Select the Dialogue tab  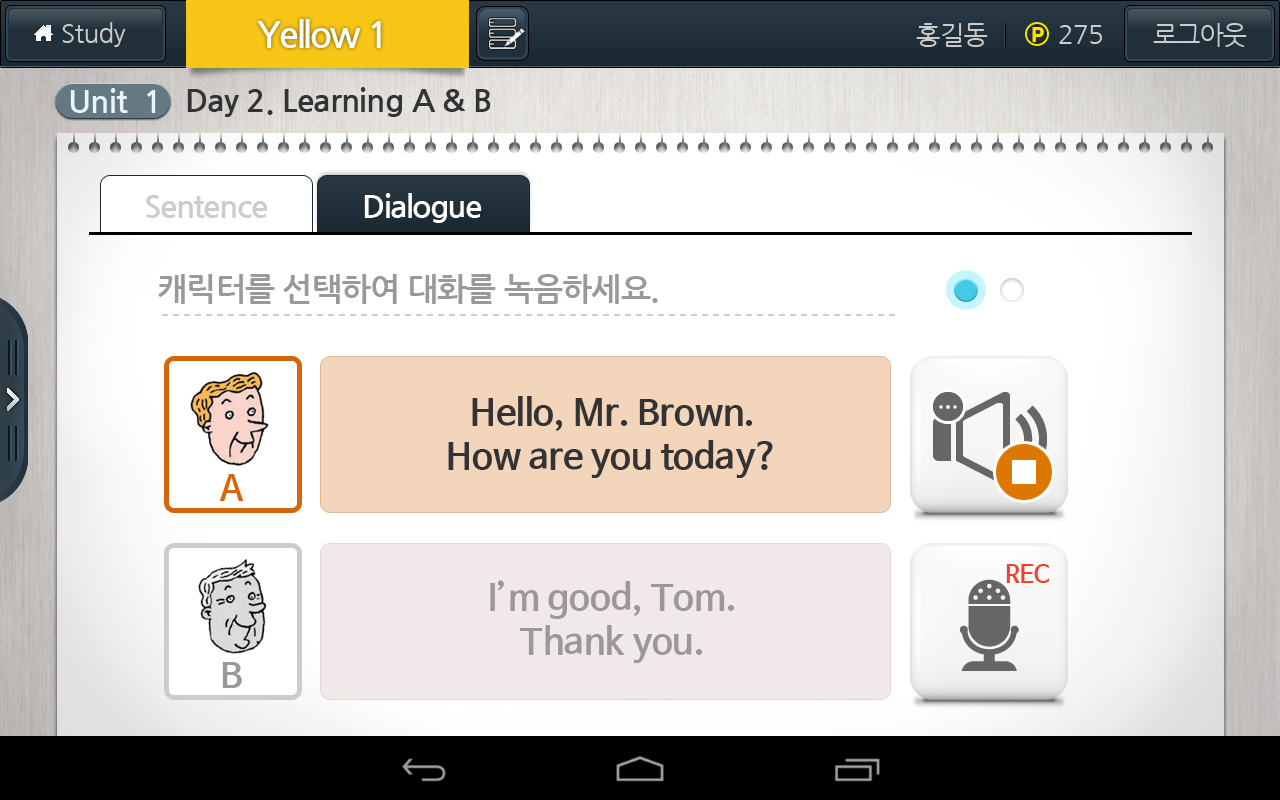click(422, 206)
